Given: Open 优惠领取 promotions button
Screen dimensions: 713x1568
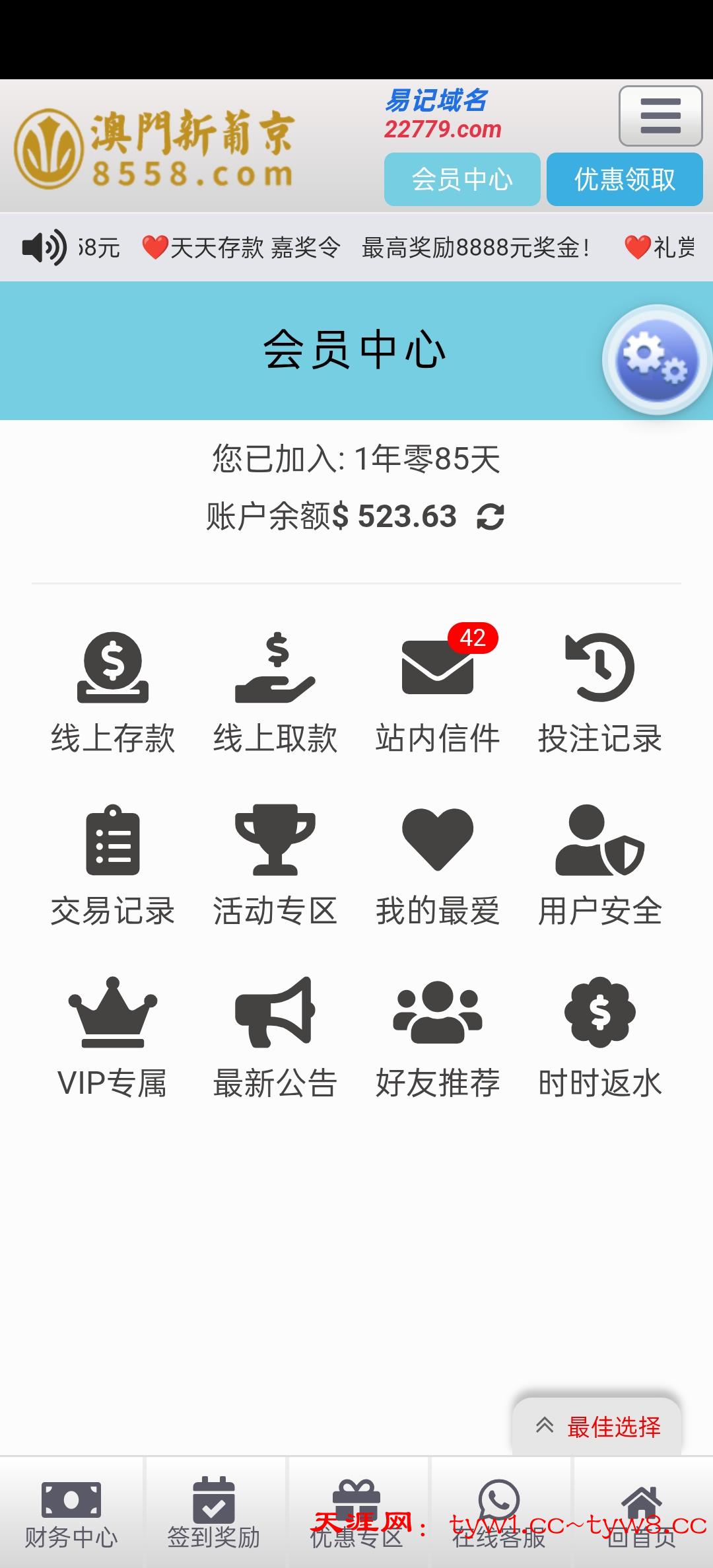Looking at the screenshot, I should (625, 179).
